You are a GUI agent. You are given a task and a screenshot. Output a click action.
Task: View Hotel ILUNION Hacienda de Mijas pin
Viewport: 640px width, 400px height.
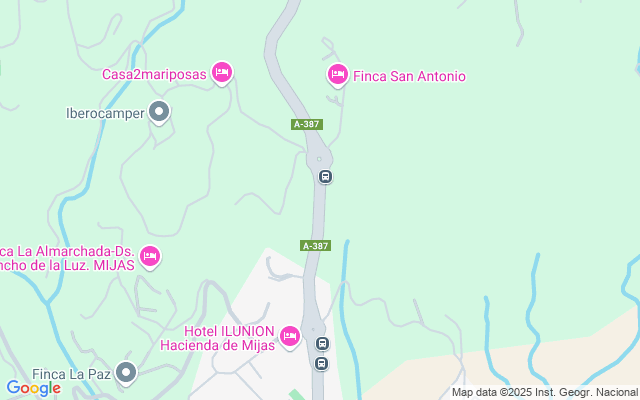click(290, 335)
